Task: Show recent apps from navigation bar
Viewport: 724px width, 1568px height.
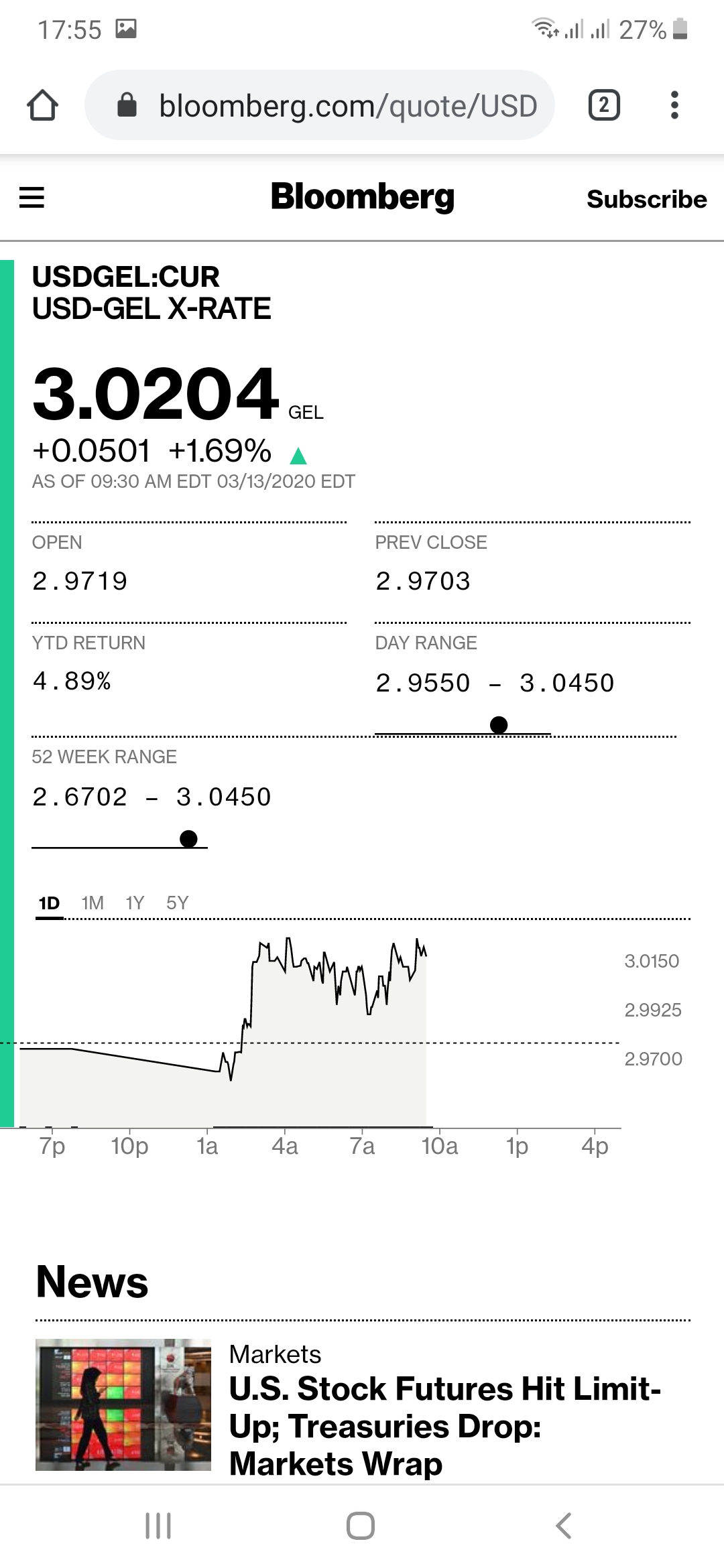Action: [x=158, y=1526]
